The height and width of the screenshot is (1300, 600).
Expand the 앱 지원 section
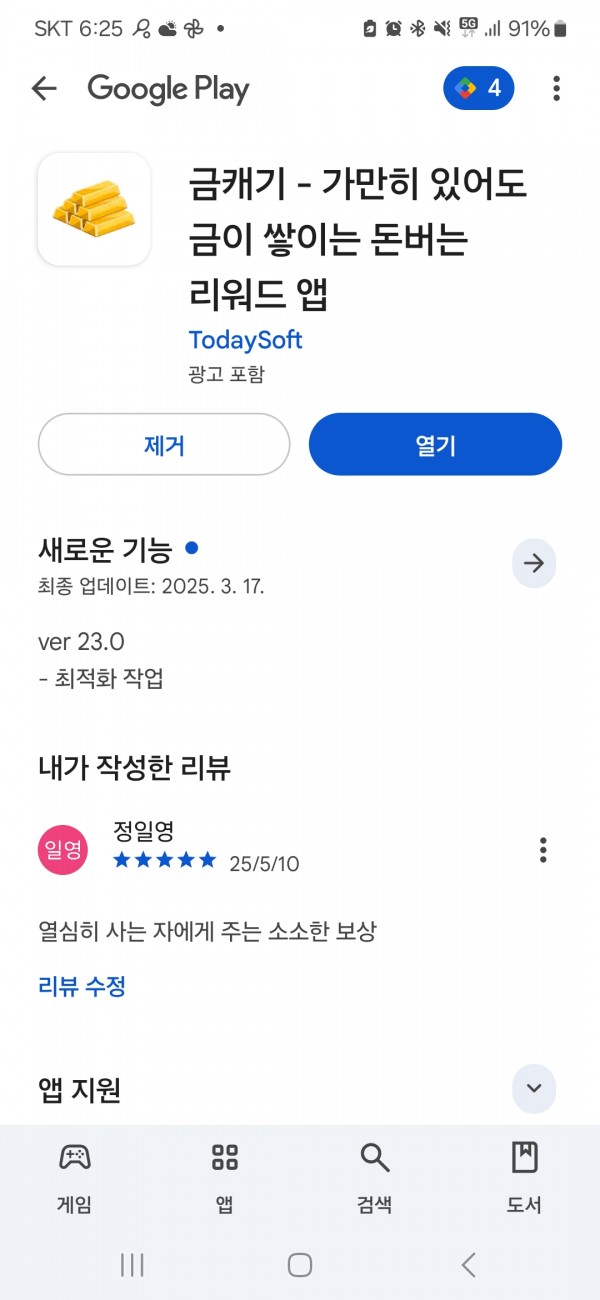click(x=534, y=1088)
